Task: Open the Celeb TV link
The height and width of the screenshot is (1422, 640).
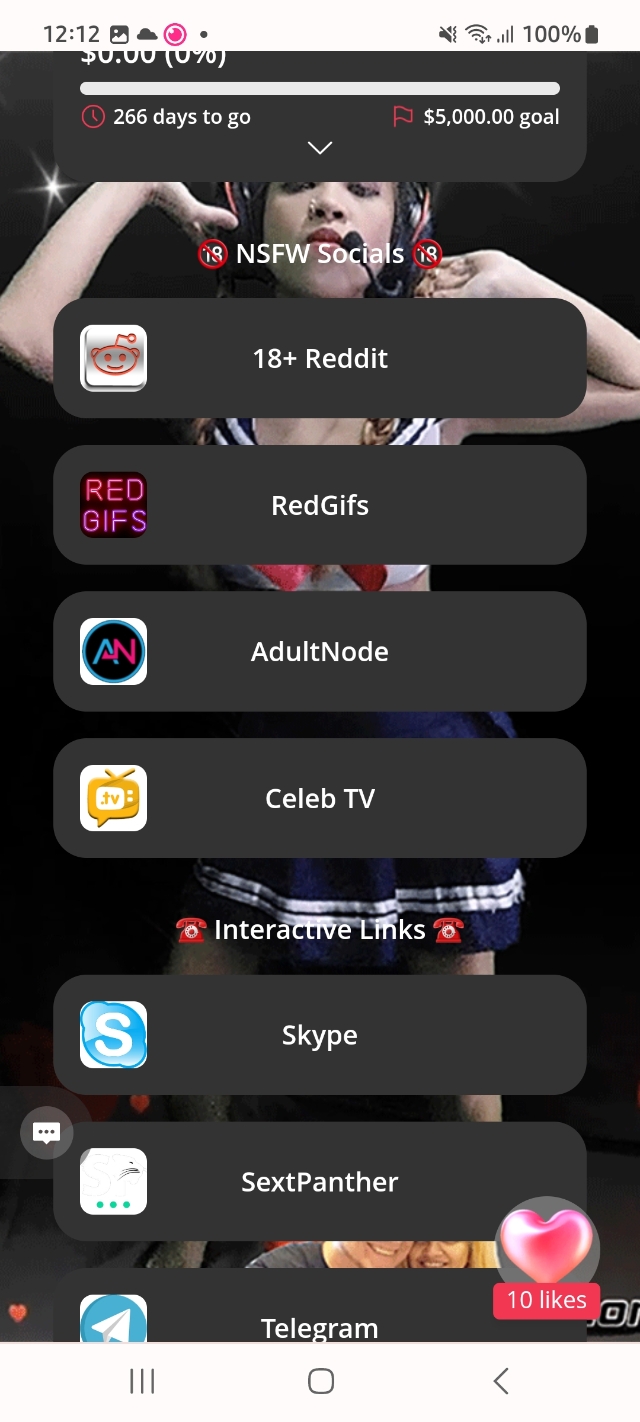Action: [319, 798]
